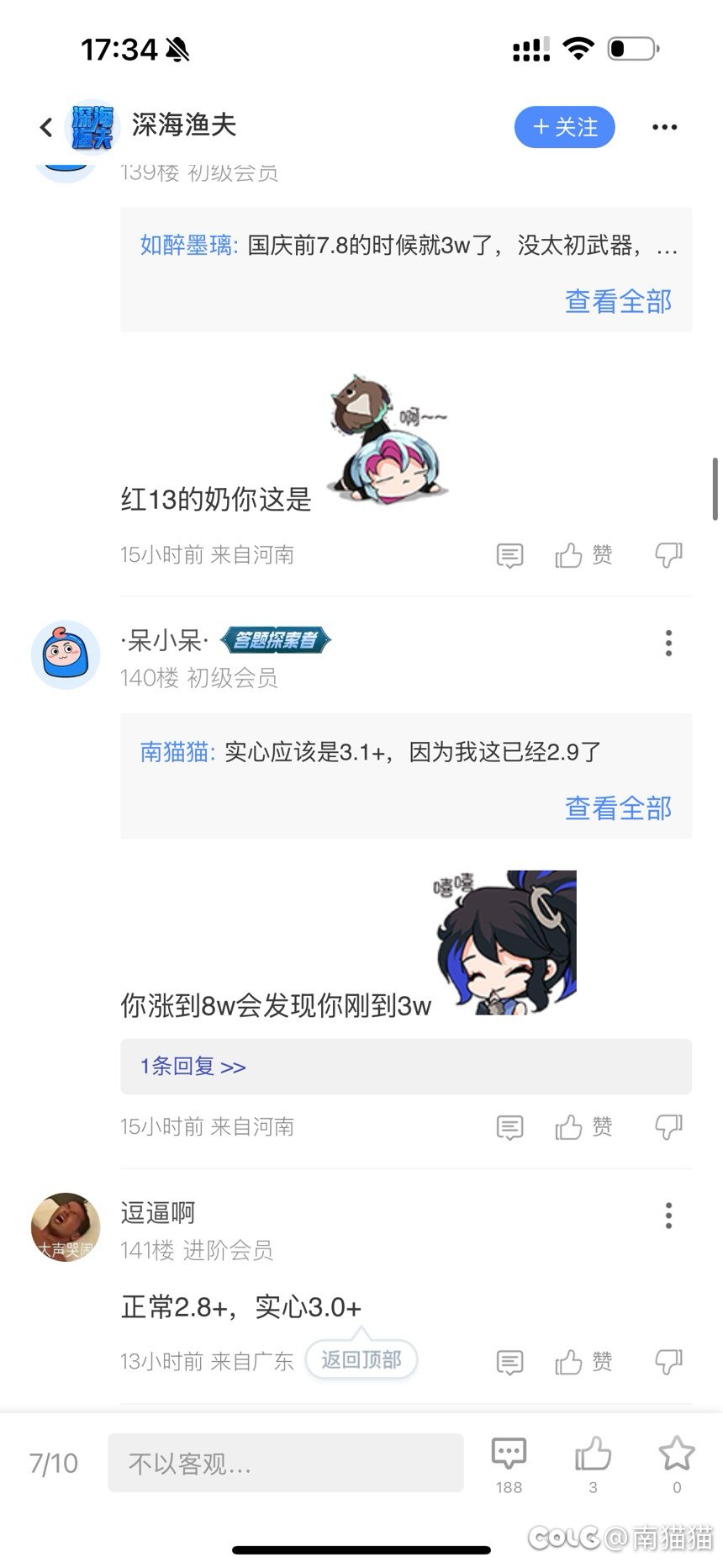This screenshot has width=723, height=1568.
Task: Like the thread with bottom thumbs-up
Action: click(x=593, y=1462)
